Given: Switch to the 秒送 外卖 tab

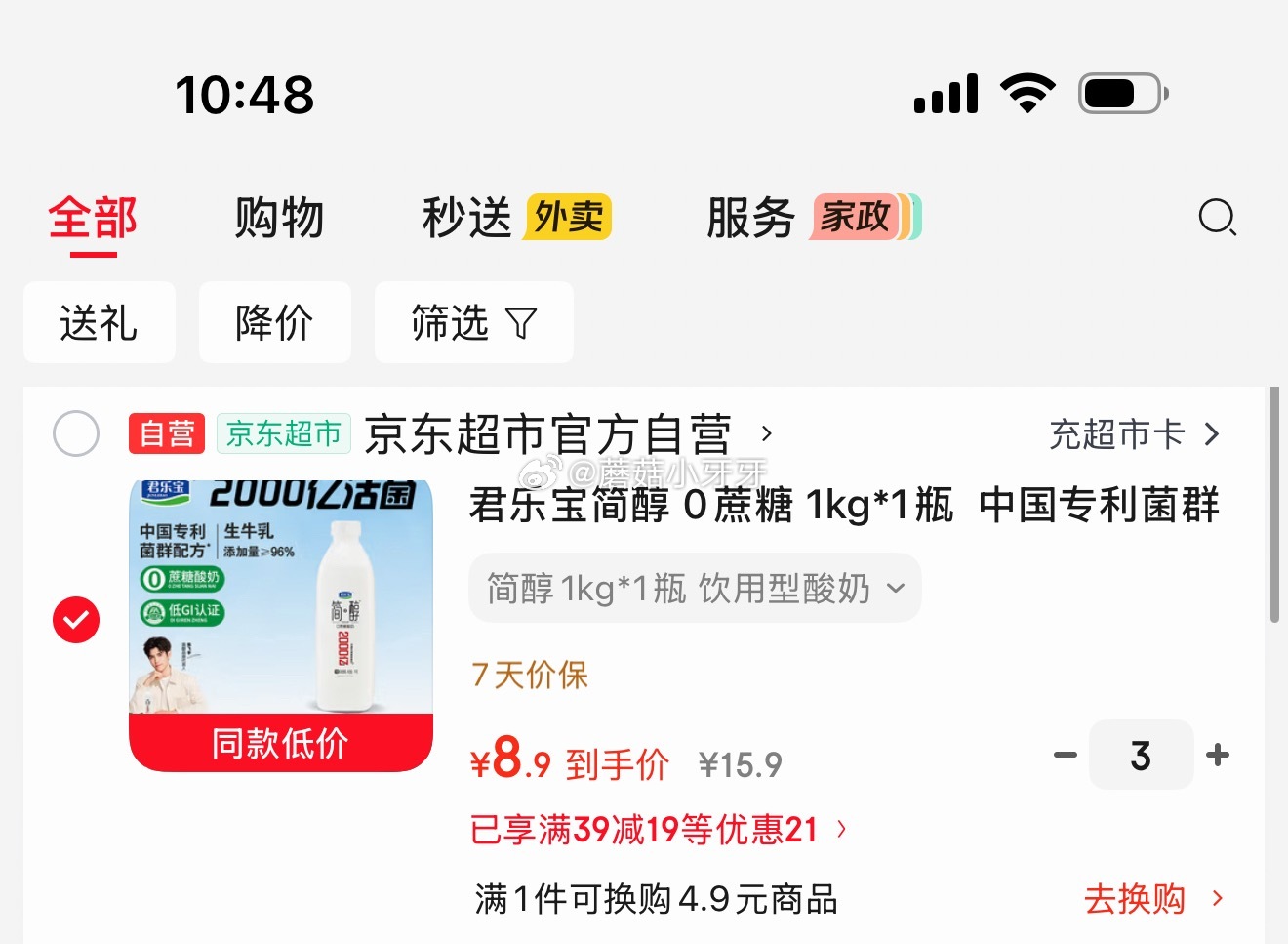Looking at the screenshot, I should pos(515,218).
